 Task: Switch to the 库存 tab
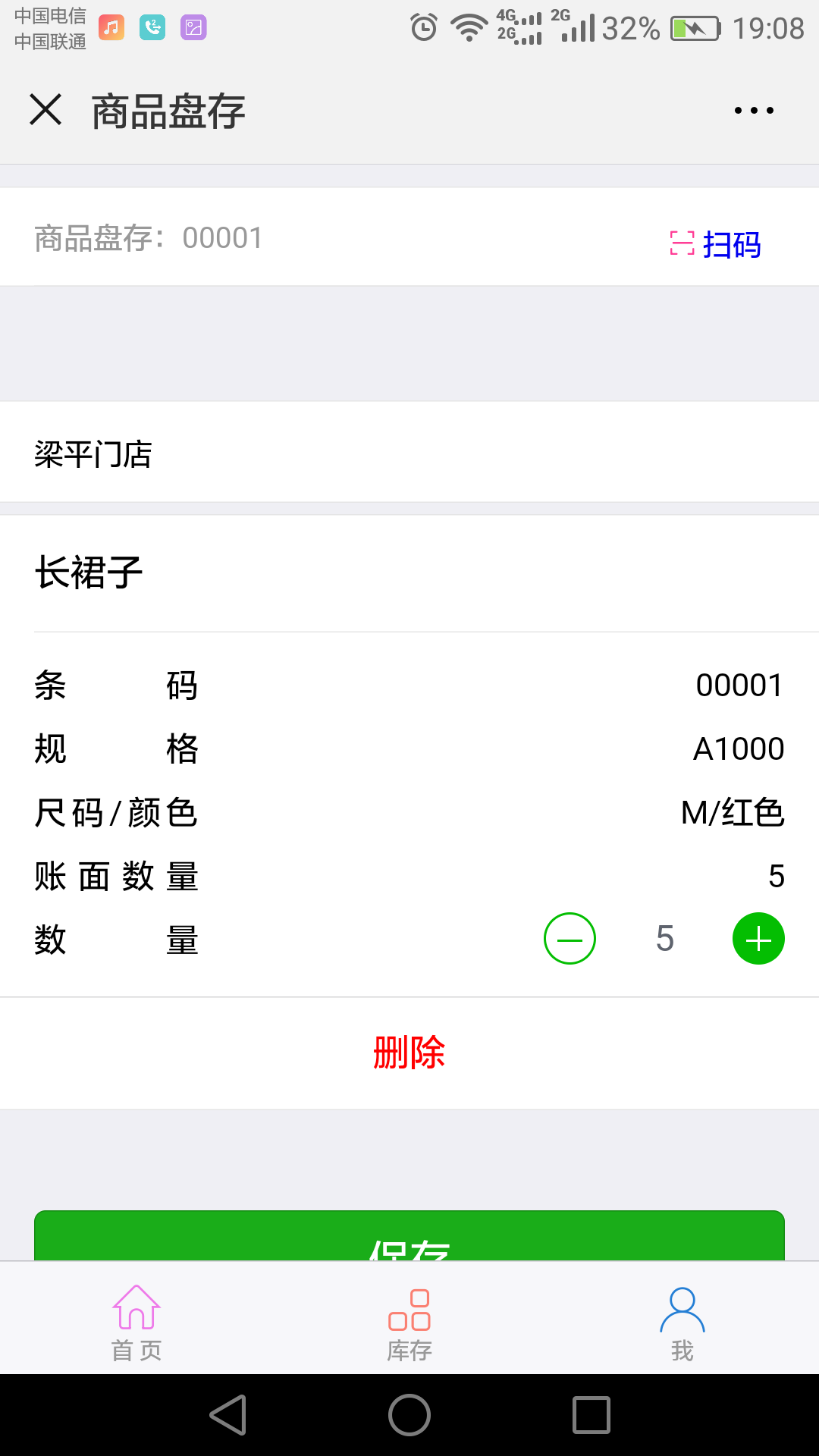409,1323
